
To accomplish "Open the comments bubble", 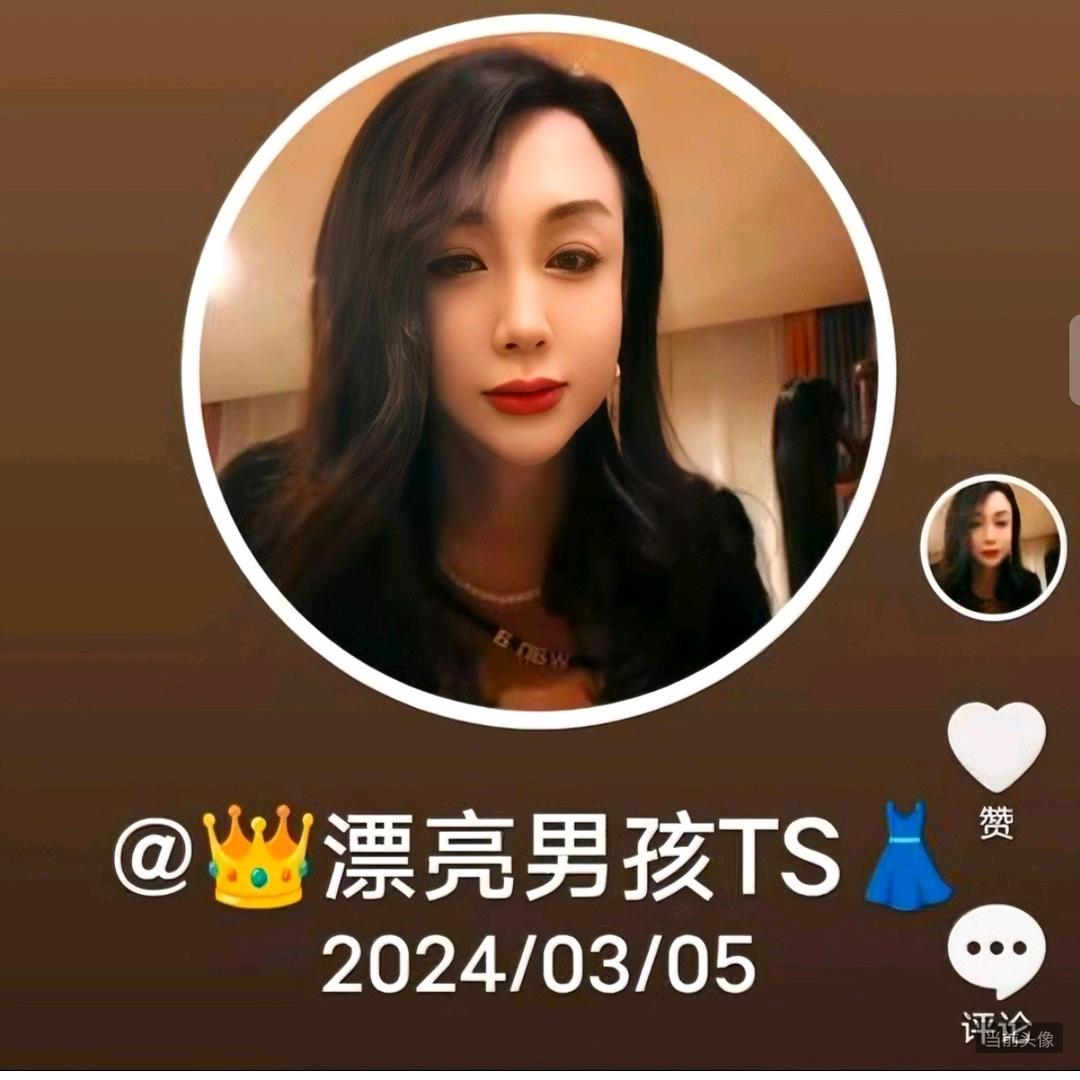I will [996, 951].
